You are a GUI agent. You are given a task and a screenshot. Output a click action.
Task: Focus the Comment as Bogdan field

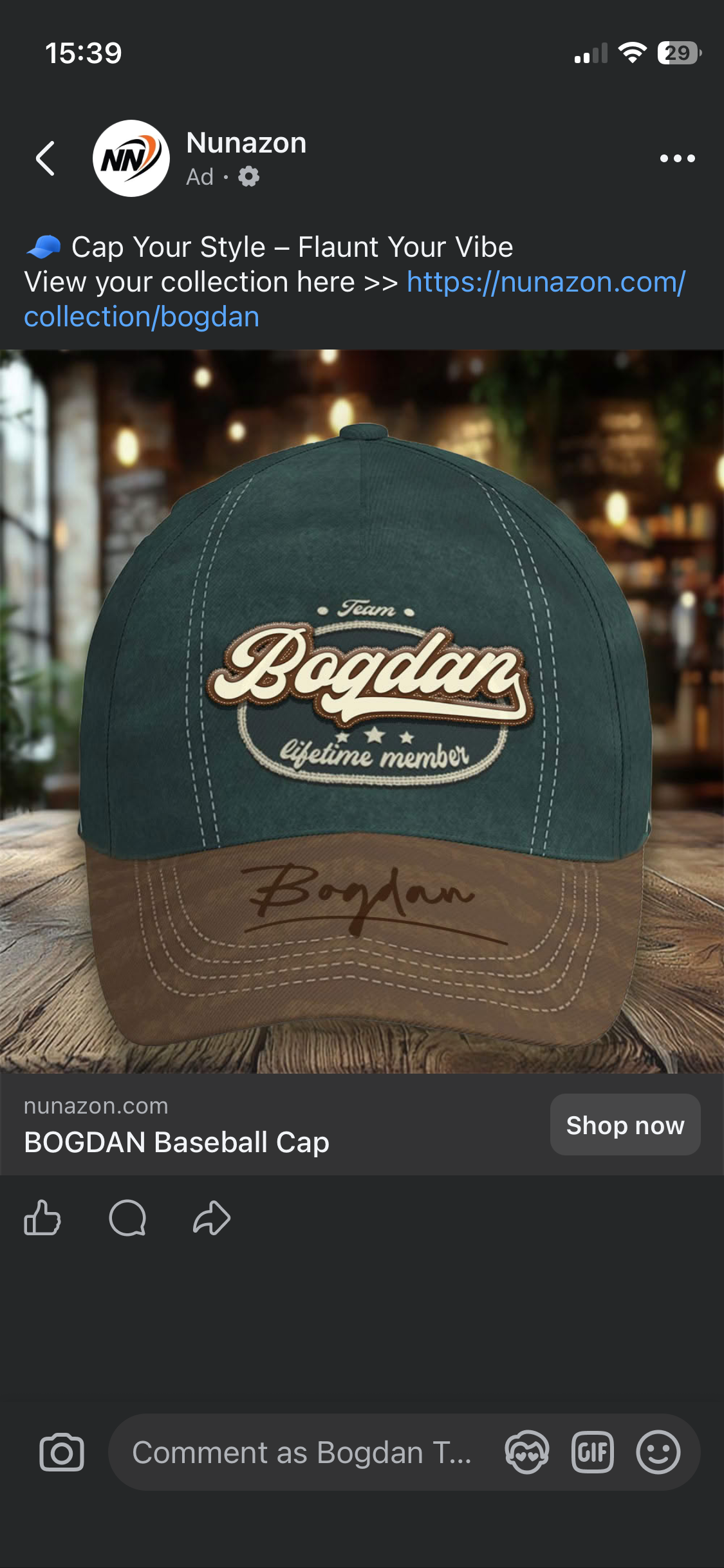tap(302, 1453)
